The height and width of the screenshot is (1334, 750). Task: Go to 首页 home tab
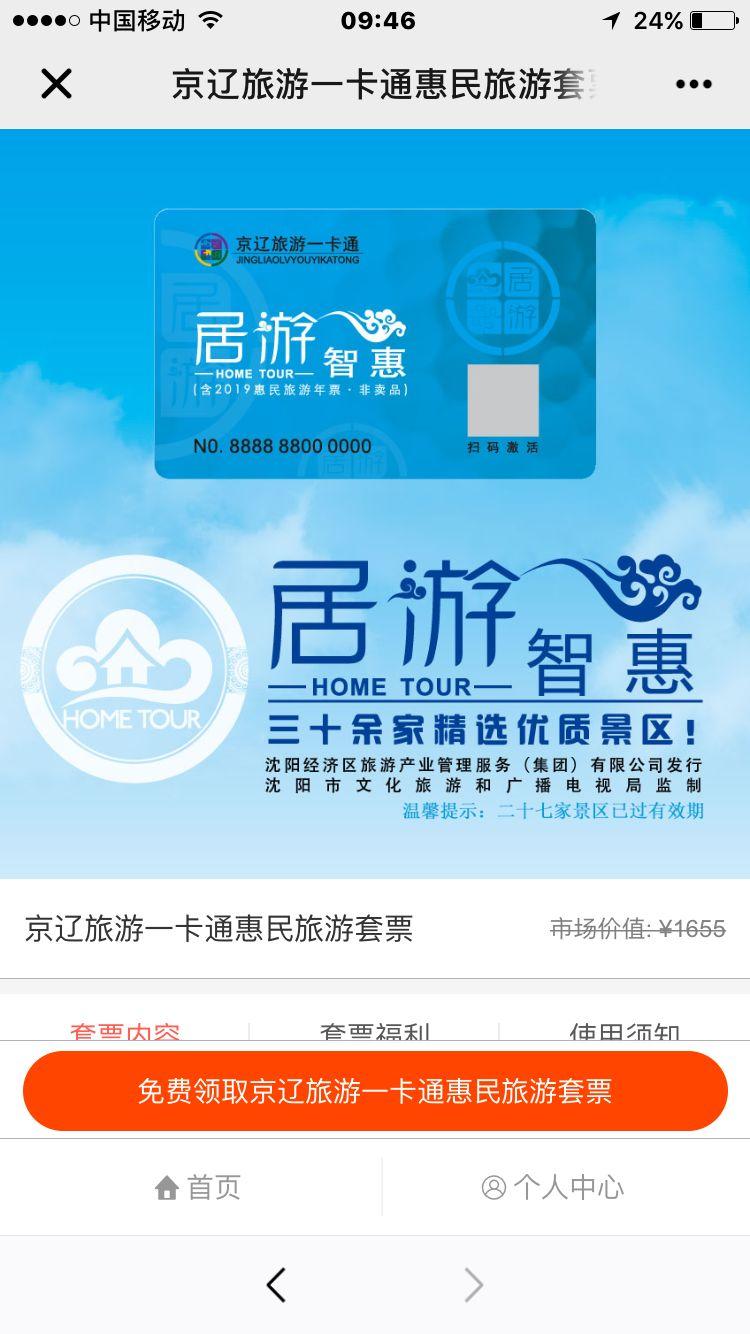pos(197,1187)
